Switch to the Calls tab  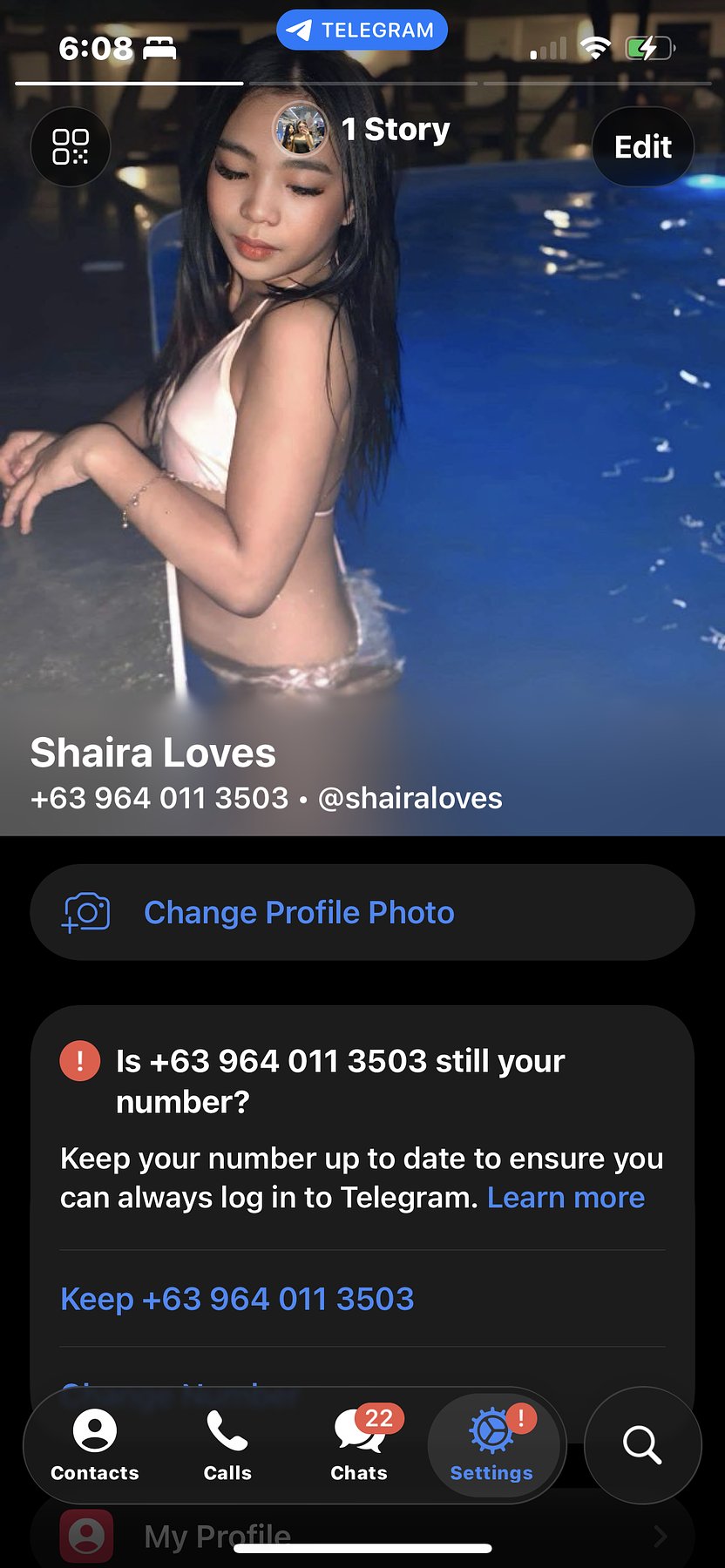point(227,1444)
